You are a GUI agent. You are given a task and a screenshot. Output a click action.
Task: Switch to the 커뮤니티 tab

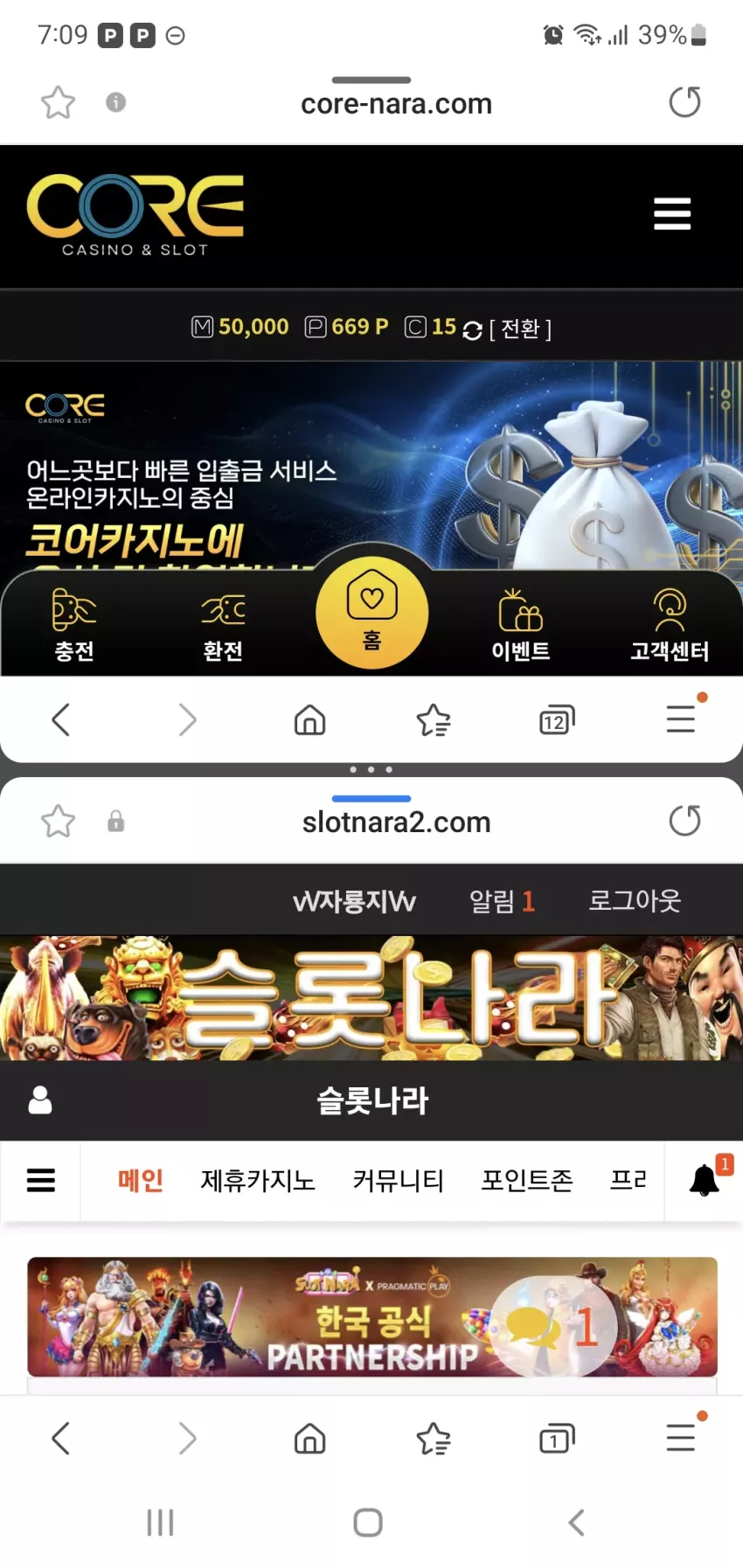[398, 1181]
